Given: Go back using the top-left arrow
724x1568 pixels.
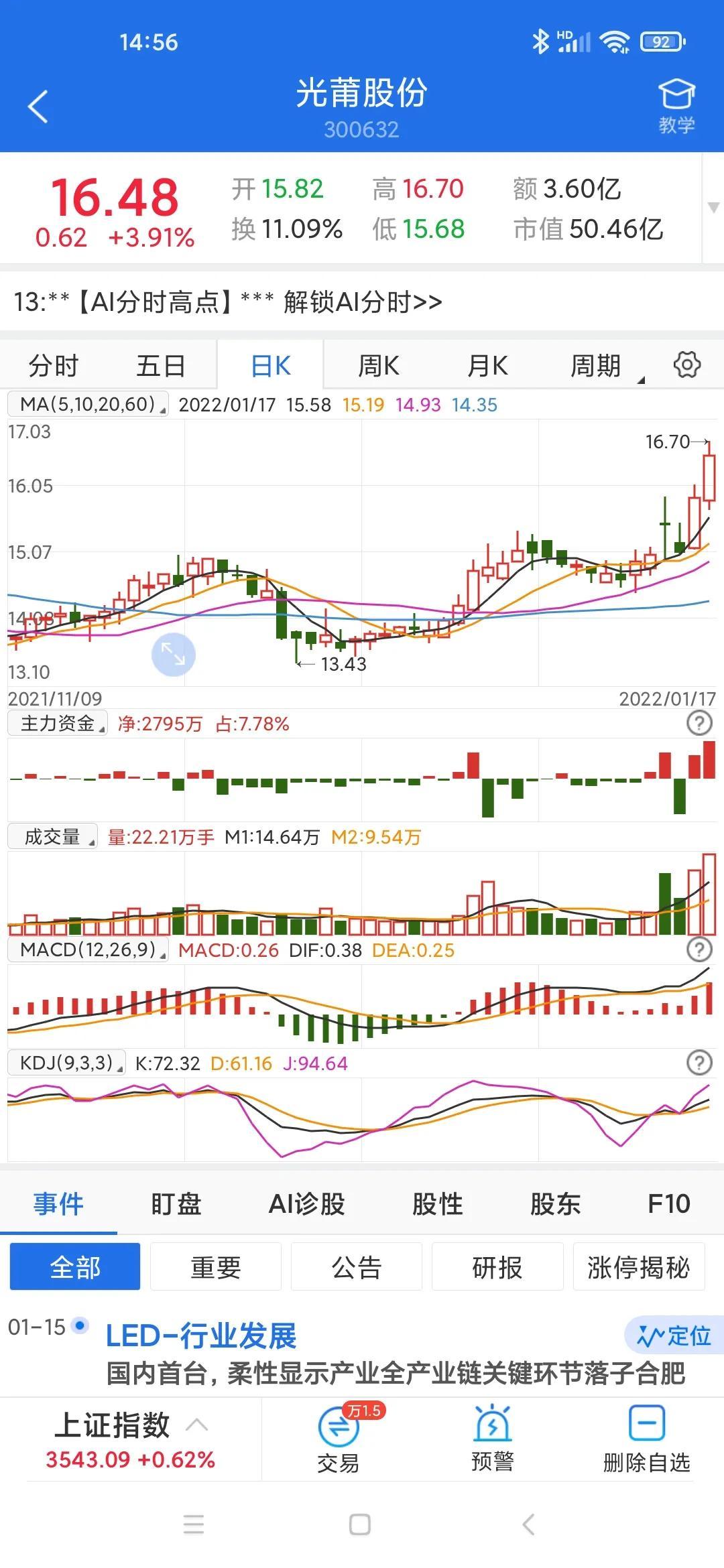Looking at the screenshot, I should pyautogui.click(x=38, y=107).
